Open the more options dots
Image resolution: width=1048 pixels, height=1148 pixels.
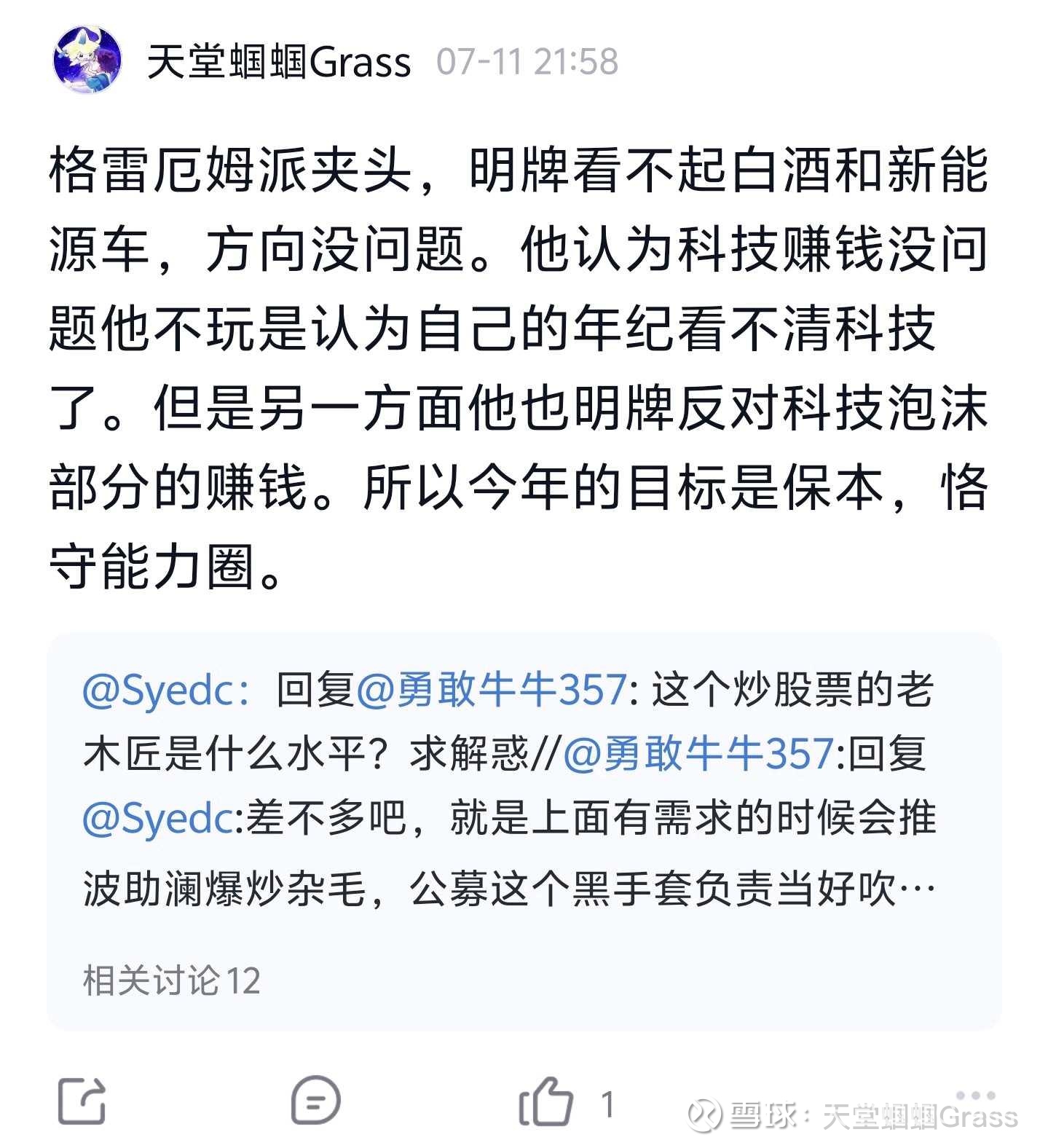coord(975,1095)
